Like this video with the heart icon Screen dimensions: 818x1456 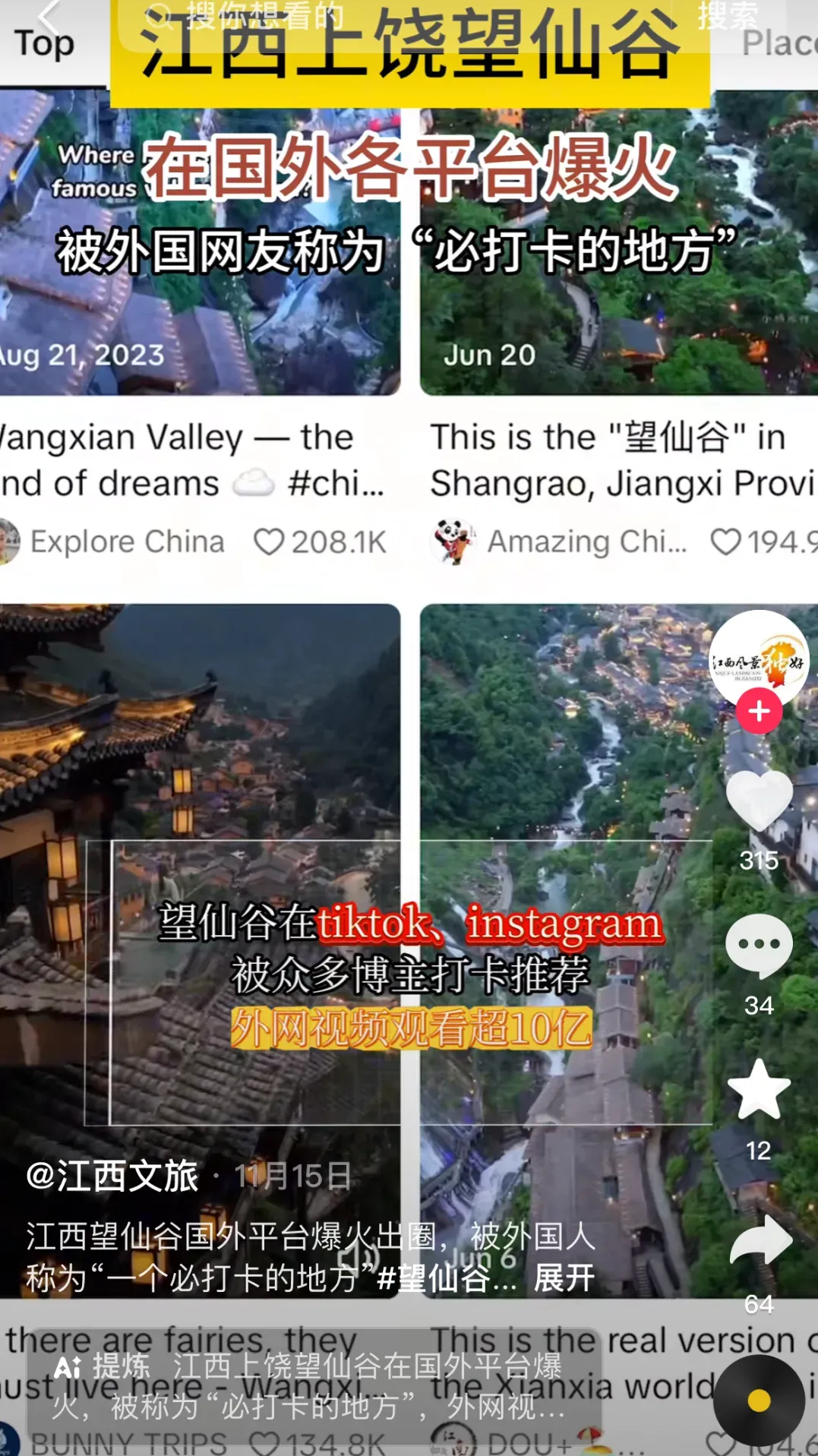pos(759,801)
